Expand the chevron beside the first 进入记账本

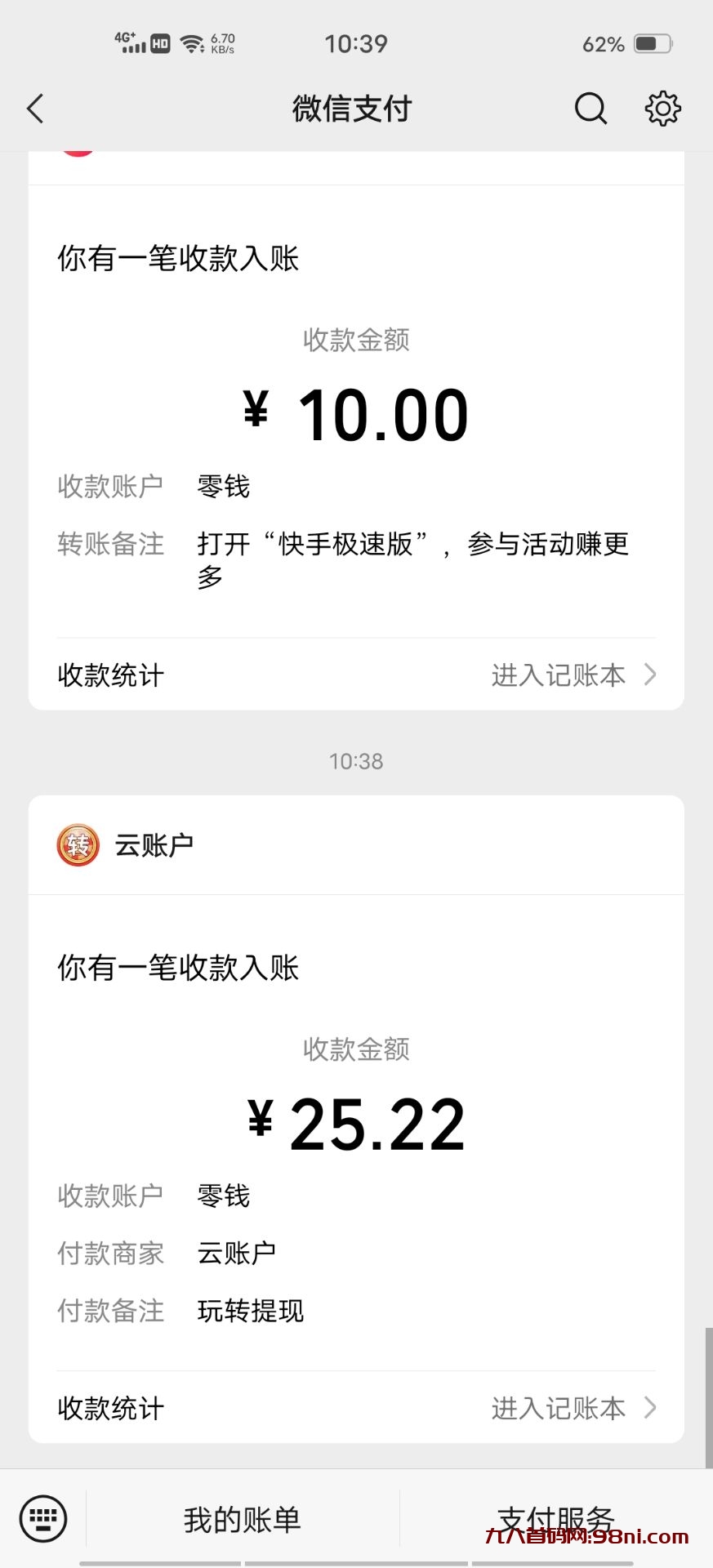point(649,675)
